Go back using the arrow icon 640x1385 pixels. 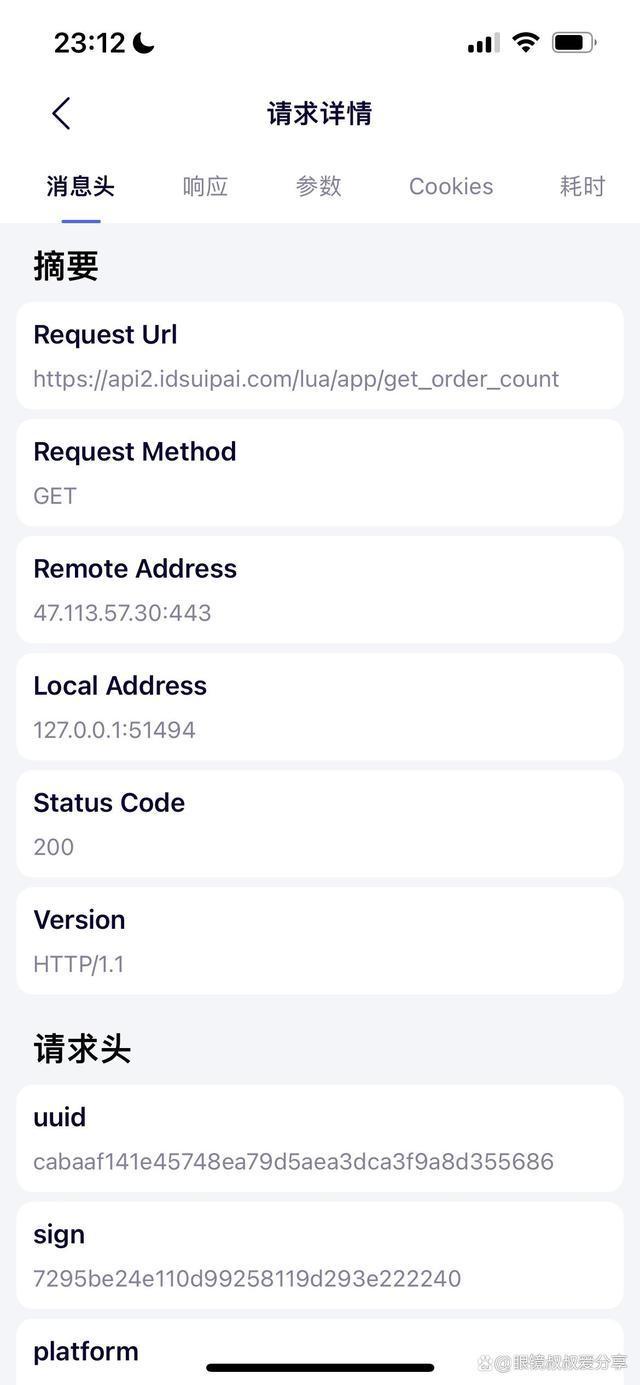[61, 113]
